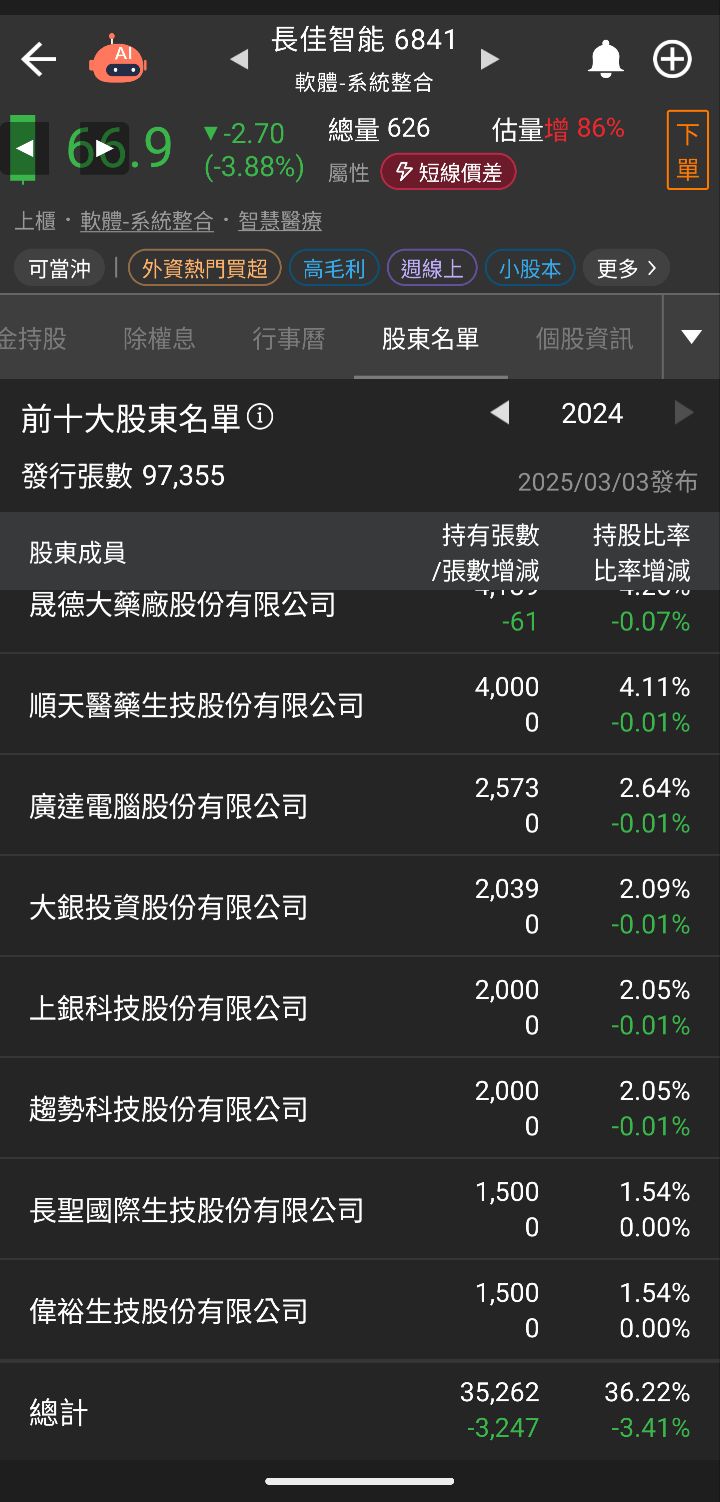Screen dimensions: 720x1502
Task: Open the 軟體-系統整合 category link
Action: click(147, 221)
